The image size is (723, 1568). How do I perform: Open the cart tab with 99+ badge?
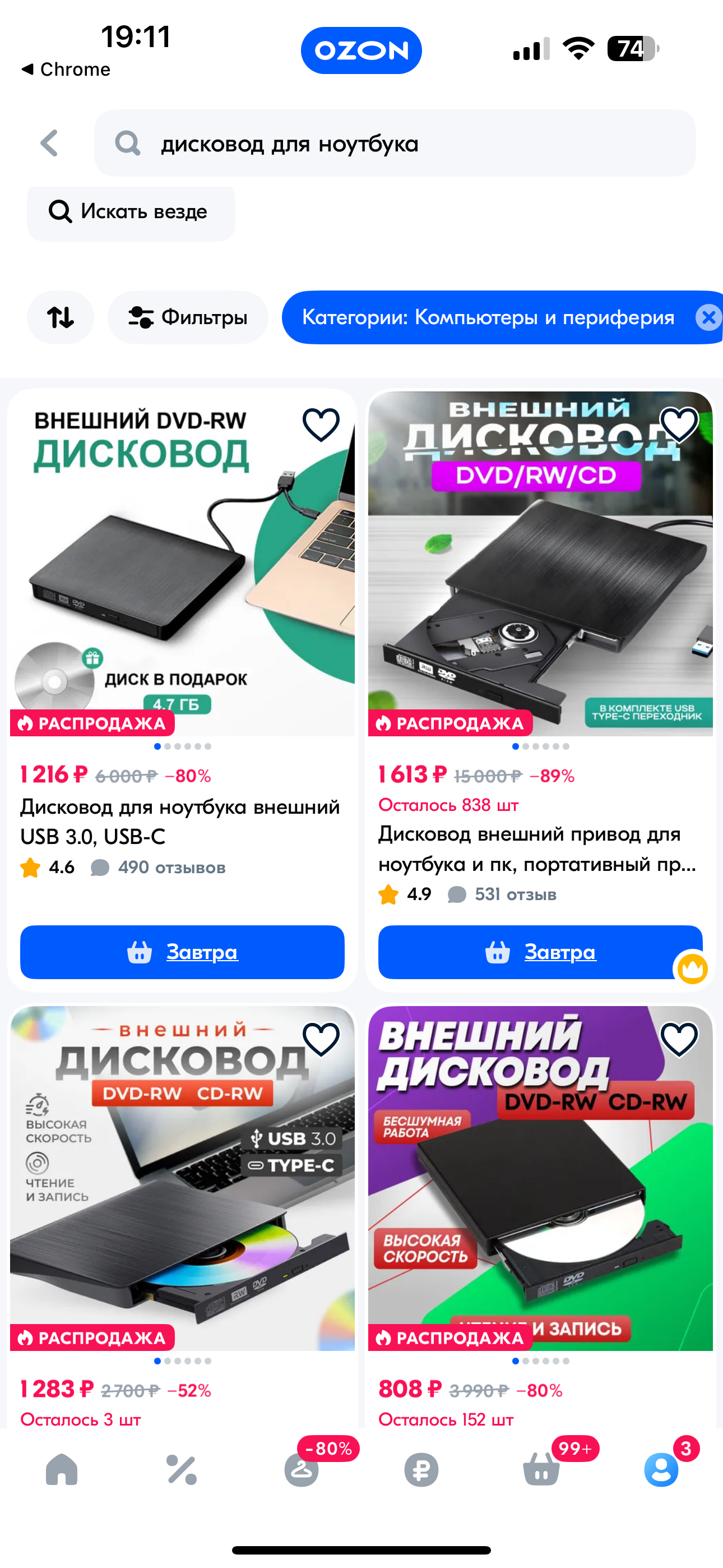pyautogui.click(x=541, y=1469)
